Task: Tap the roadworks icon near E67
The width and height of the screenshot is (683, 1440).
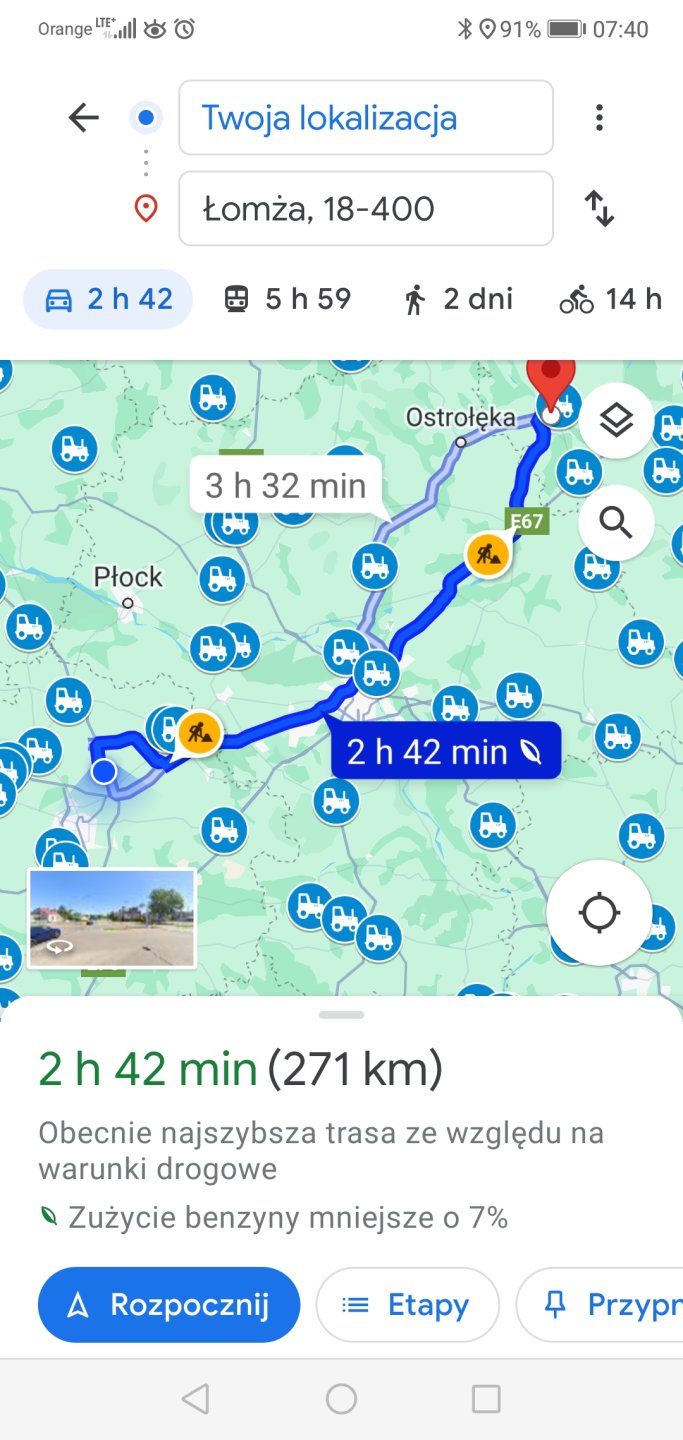Action: (488, 553)
